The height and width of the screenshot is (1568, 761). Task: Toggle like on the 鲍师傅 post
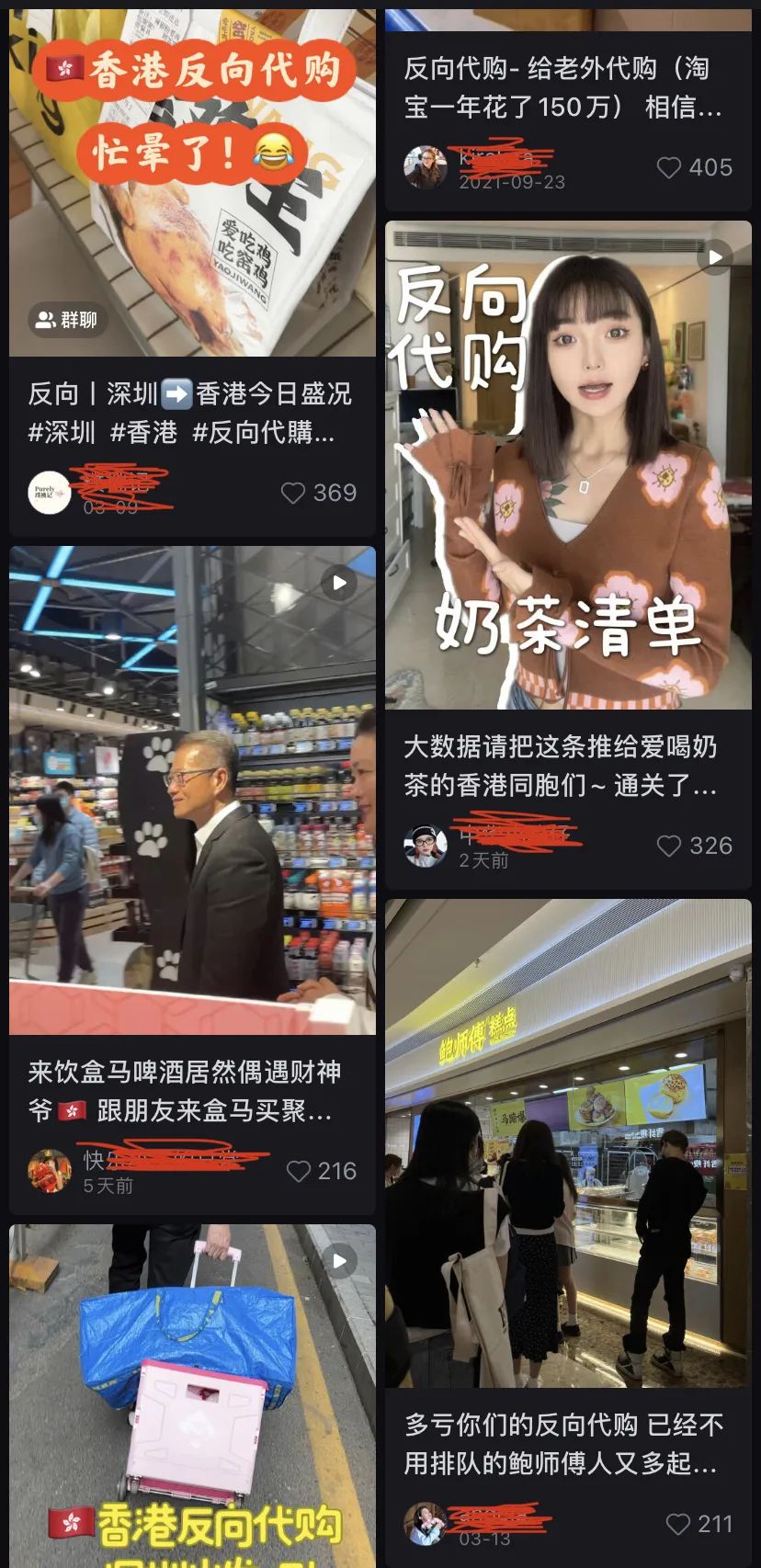pos(678,1521)
